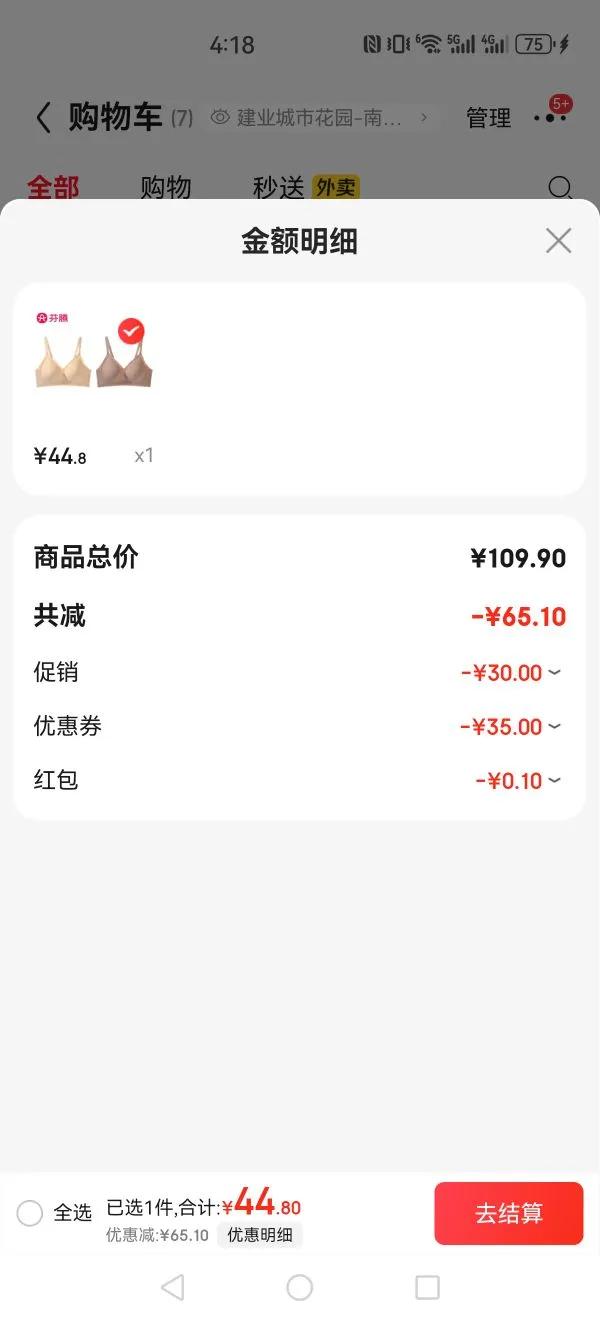Screen dimensions: 600x1320
Task: Open the system recent apps view
Action: [x=427, y=1287]
